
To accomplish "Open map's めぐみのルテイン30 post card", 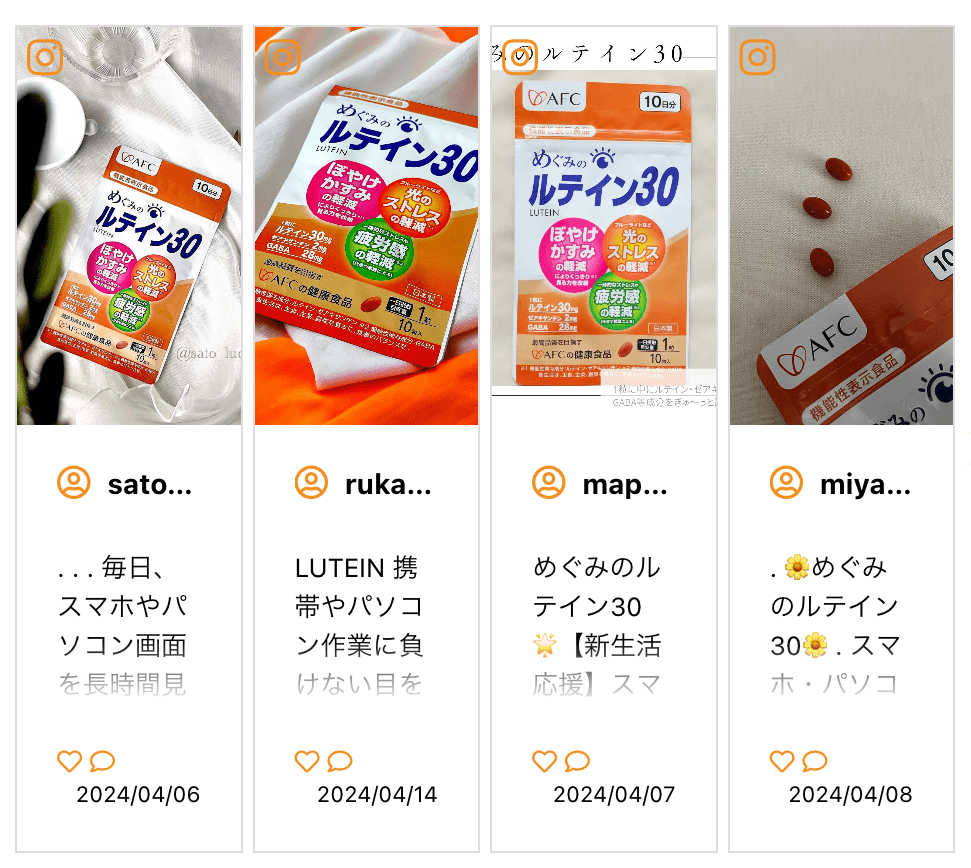I will (603, 600).
